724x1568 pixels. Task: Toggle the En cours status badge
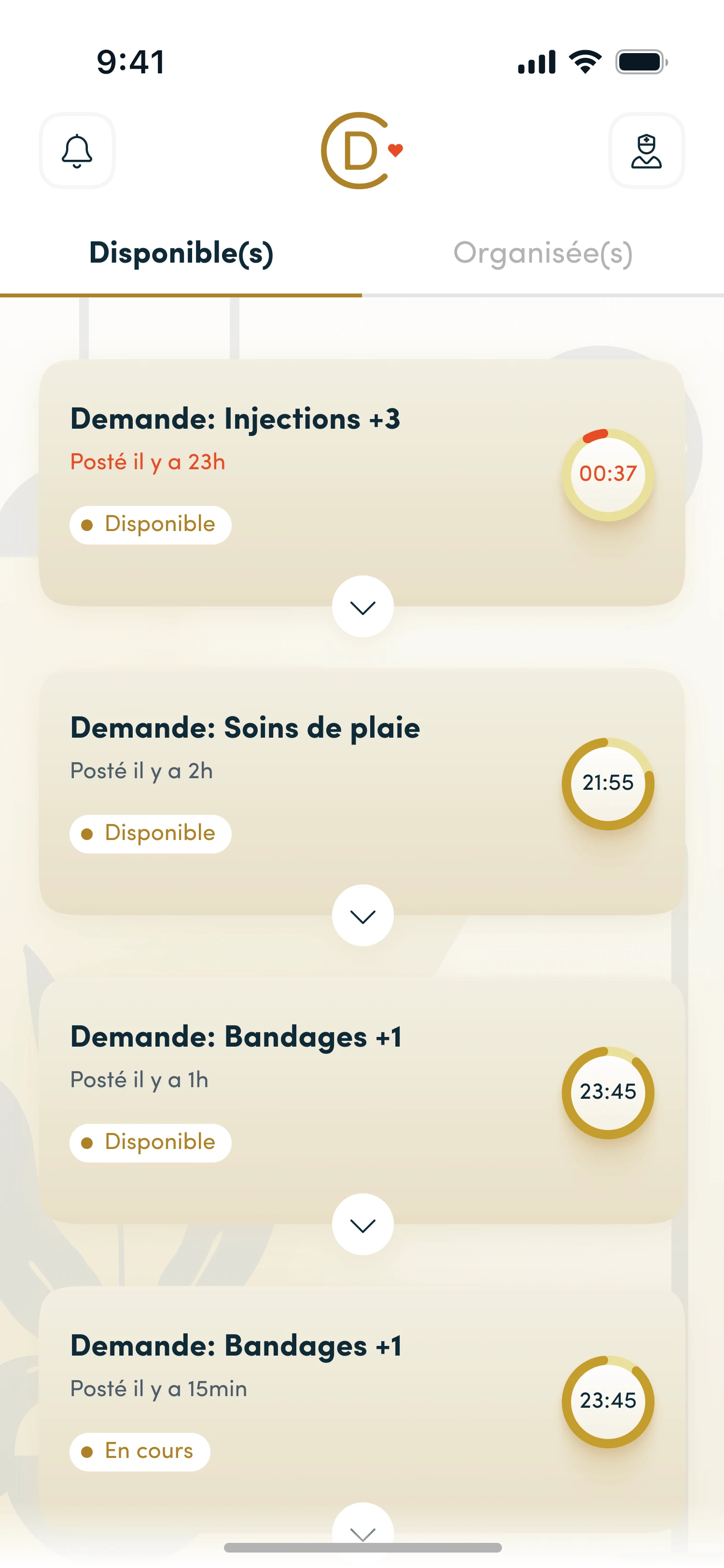click(x=139, y=1451)
